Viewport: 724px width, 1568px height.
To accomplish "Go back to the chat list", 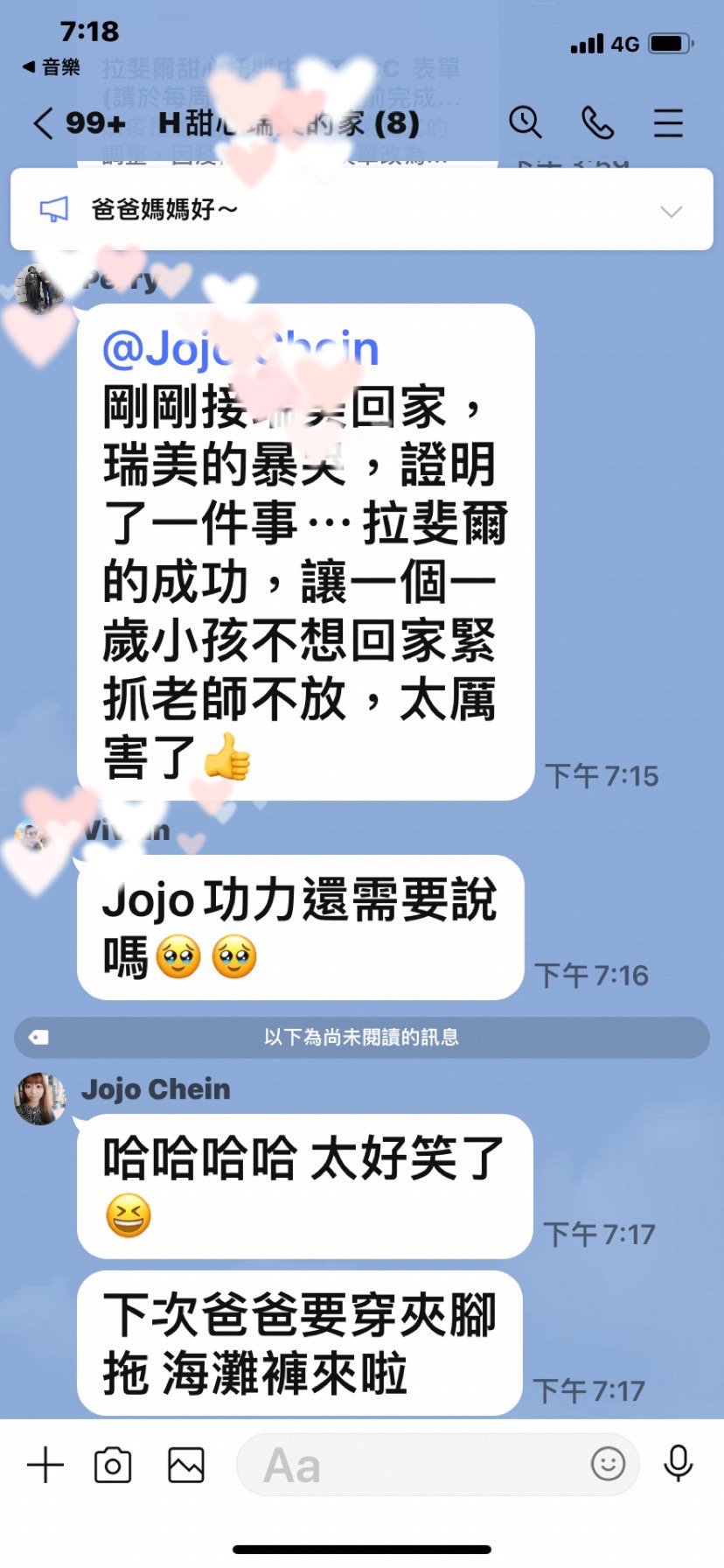I will point(44,123).
